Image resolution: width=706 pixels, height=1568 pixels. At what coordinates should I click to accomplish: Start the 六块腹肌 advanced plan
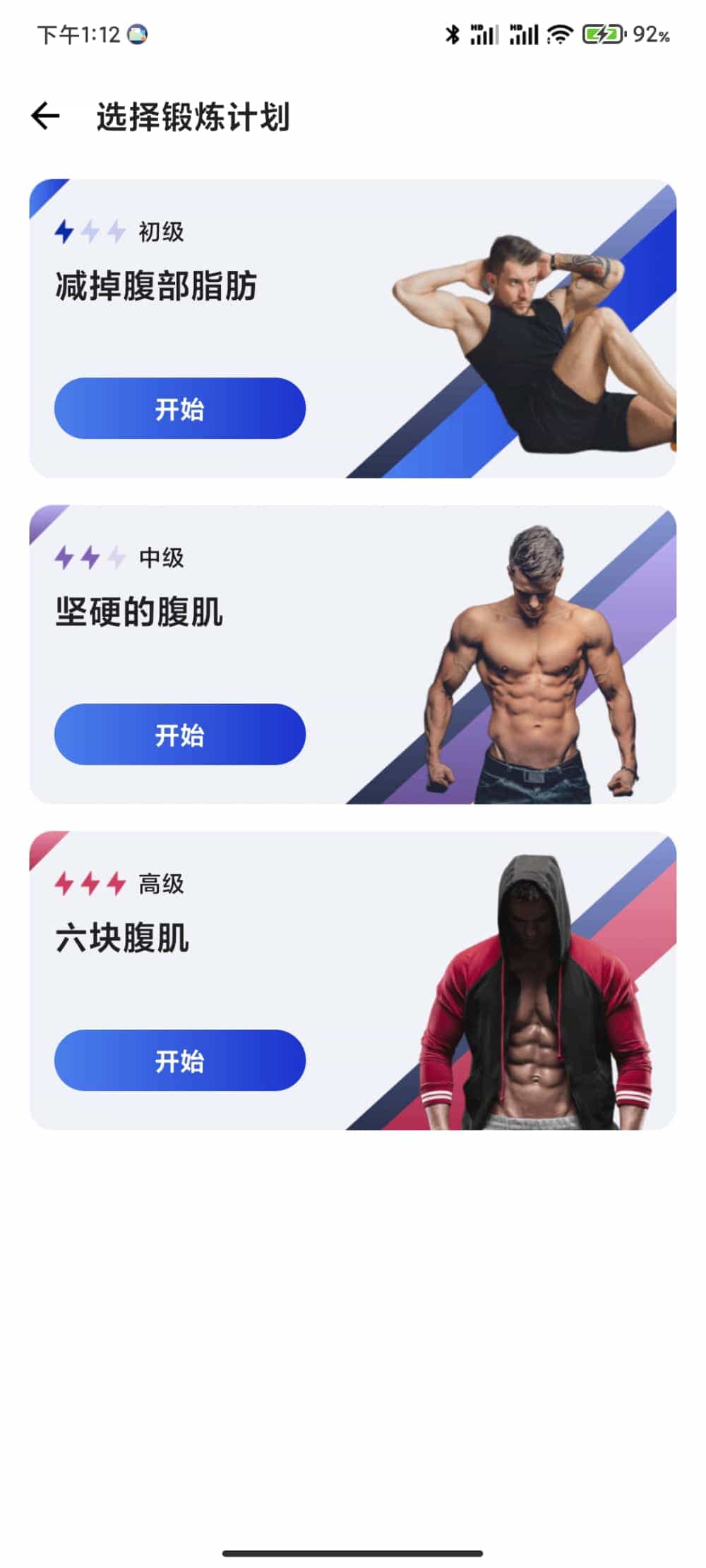179,1061
